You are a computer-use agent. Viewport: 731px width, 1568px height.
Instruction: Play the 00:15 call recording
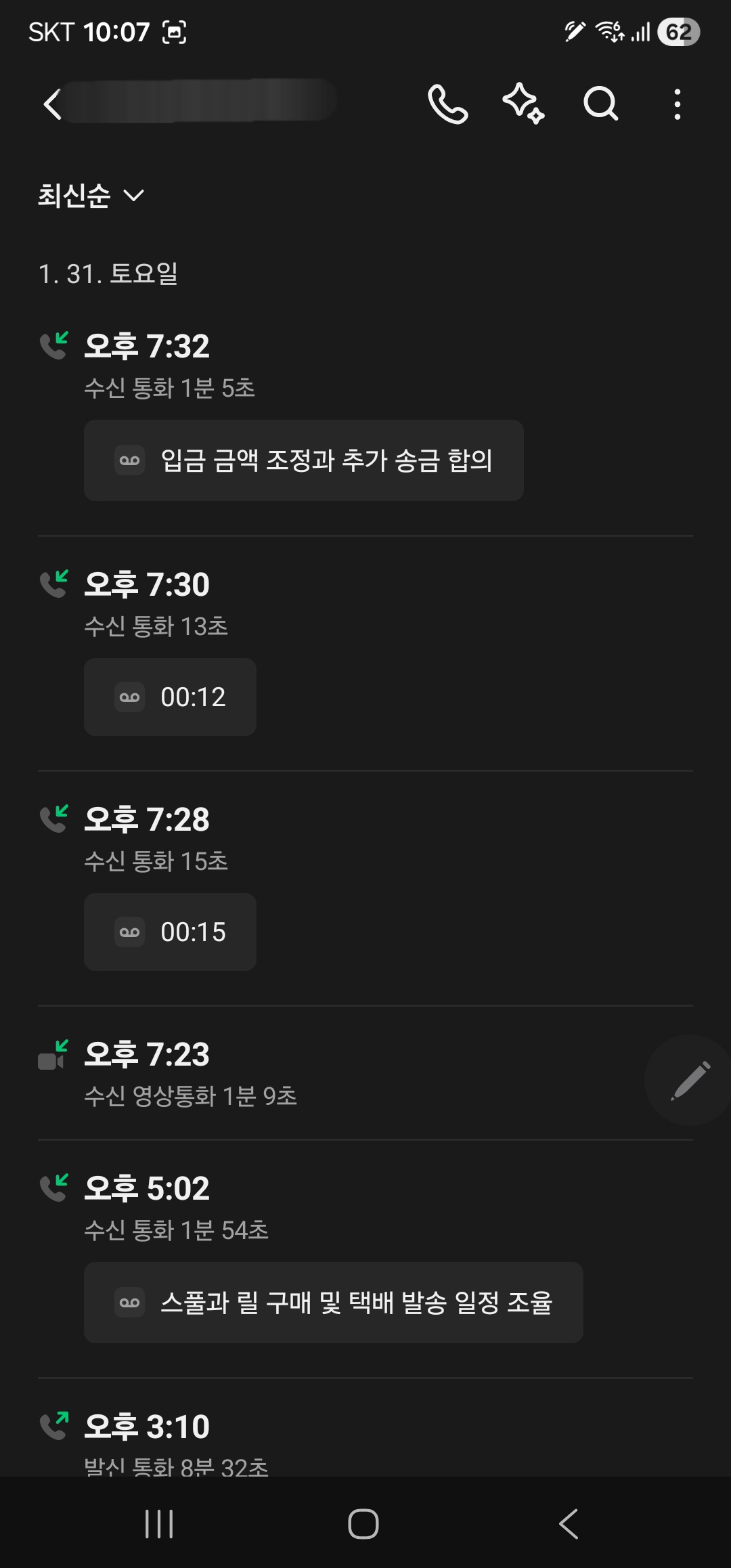click(170, 932)
